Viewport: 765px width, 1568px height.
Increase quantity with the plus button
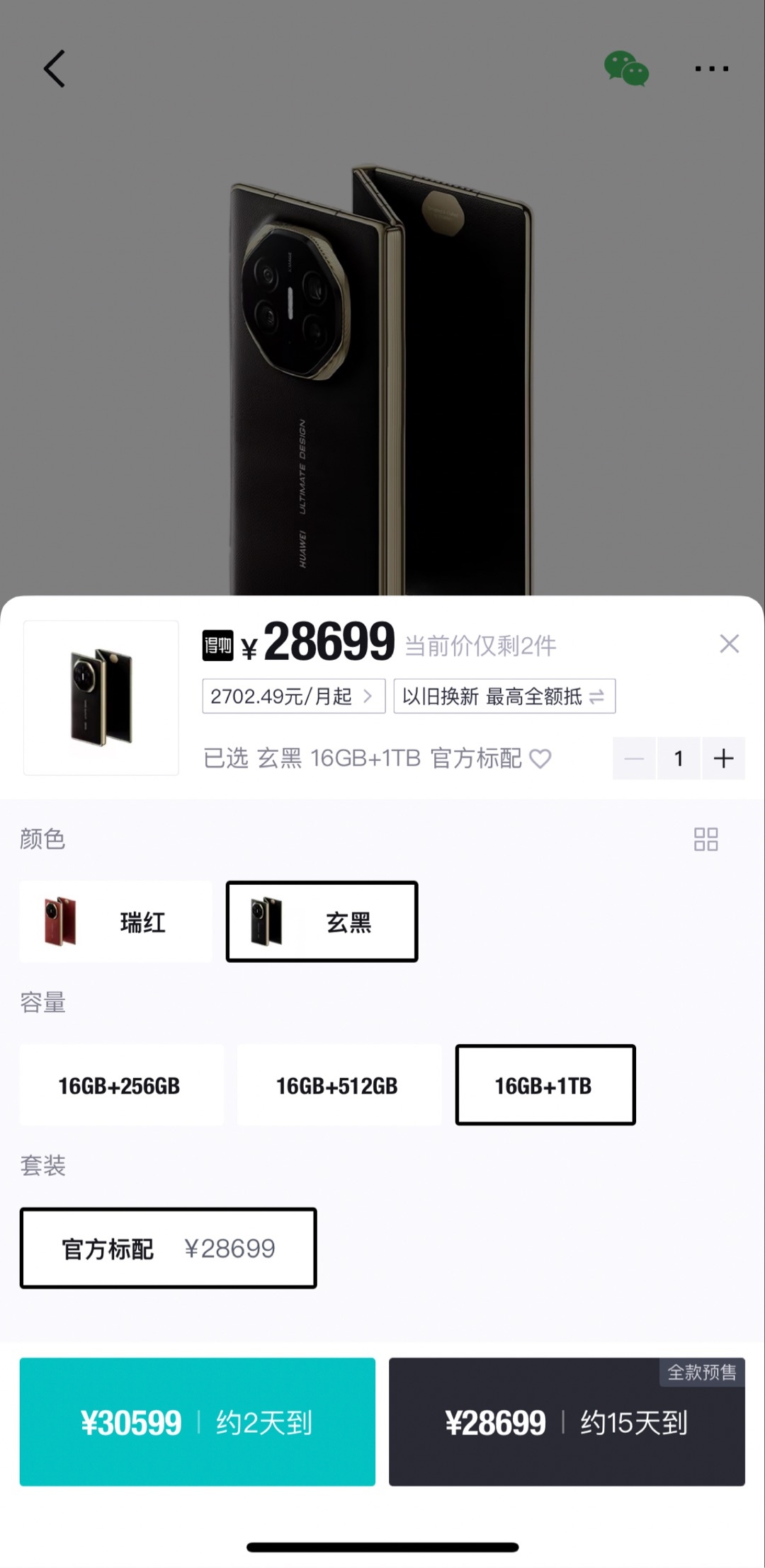pyautogui.click(x=723, y=759)
